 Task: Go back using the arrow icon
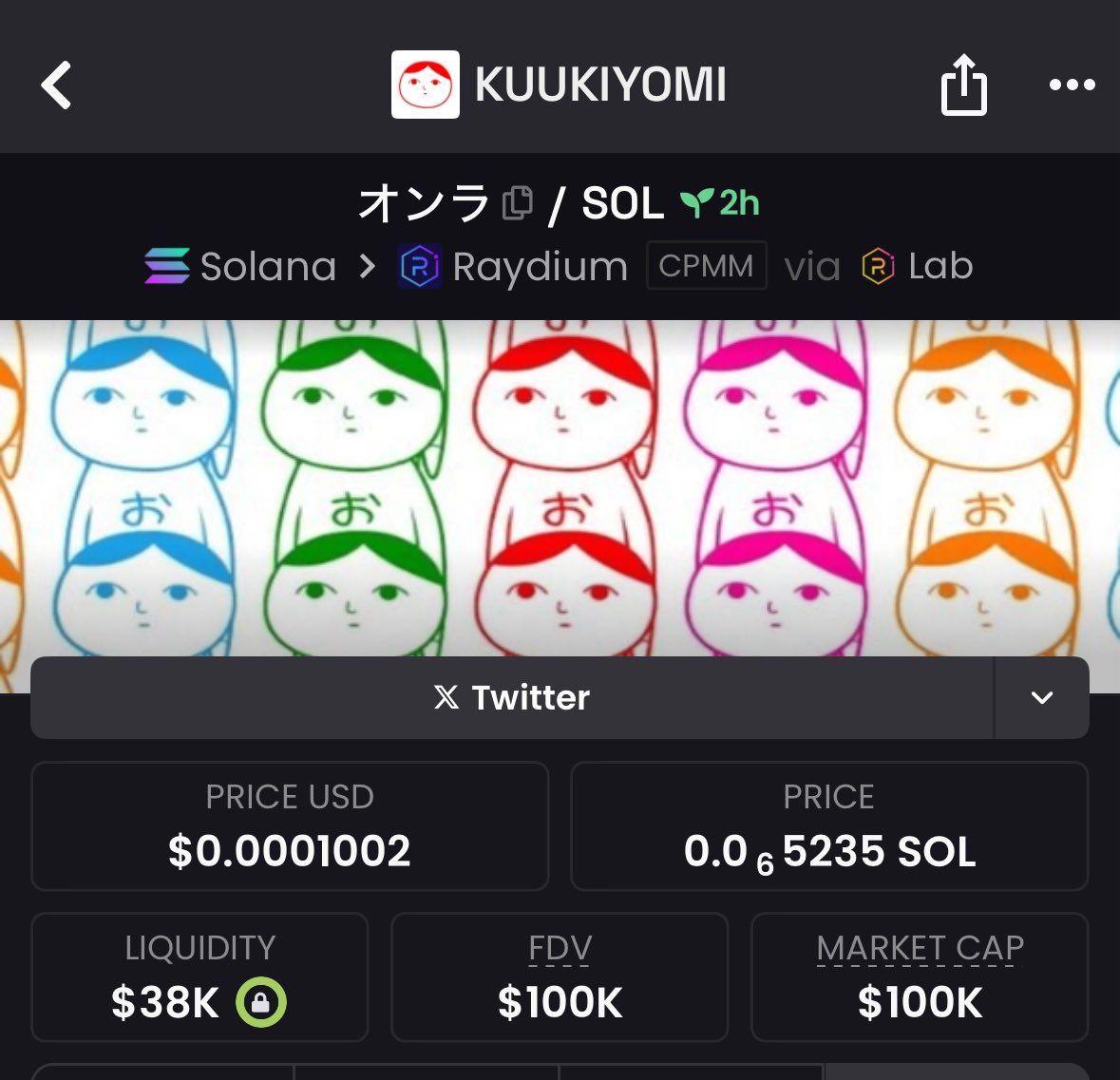point(57,85)
